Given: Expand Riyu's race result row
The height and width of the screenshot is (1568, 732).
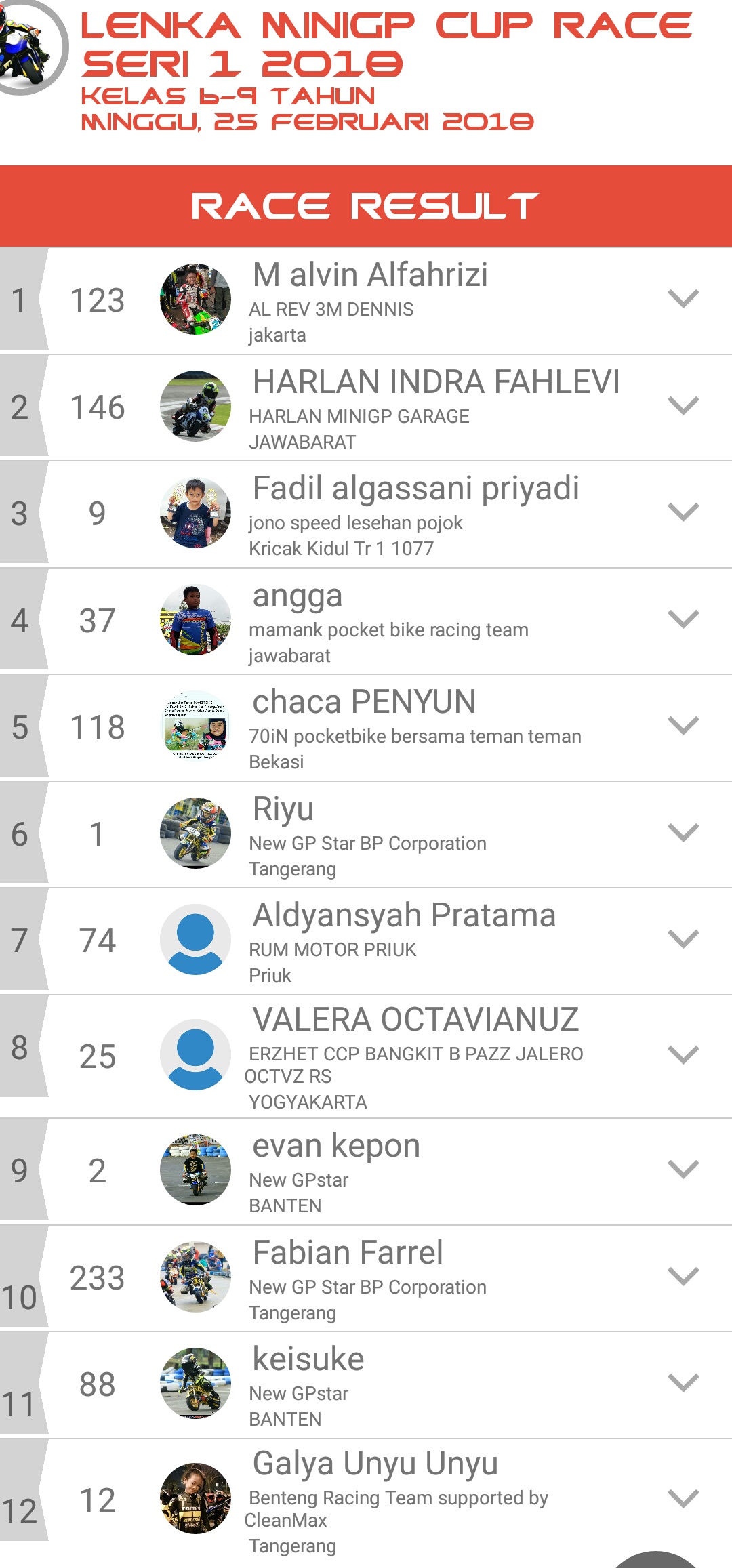Looking at the screenshot, I should [x=683, y=833].
